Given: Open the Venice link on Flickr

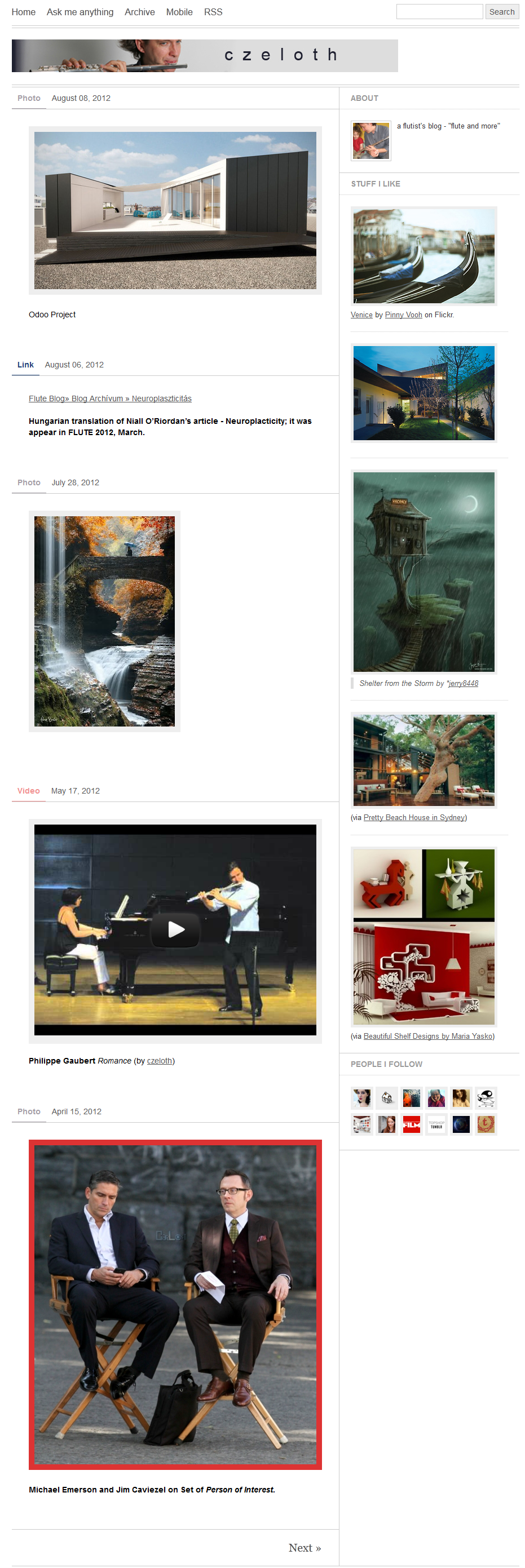Looking at the screenshot, I should [x=361, y=315].
